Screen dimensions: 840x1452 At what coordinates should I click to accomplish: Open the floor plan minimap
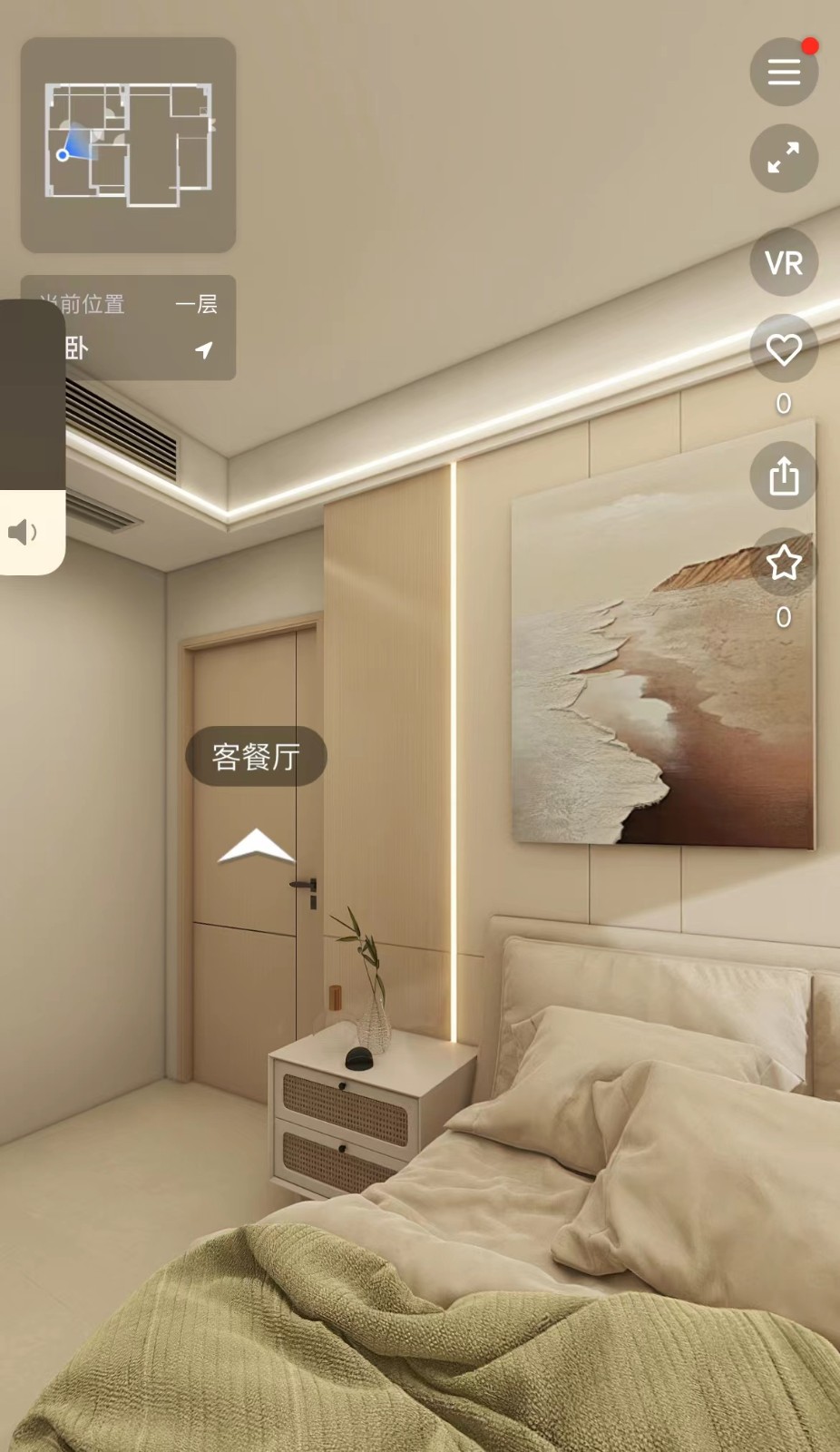pos(128,145)
